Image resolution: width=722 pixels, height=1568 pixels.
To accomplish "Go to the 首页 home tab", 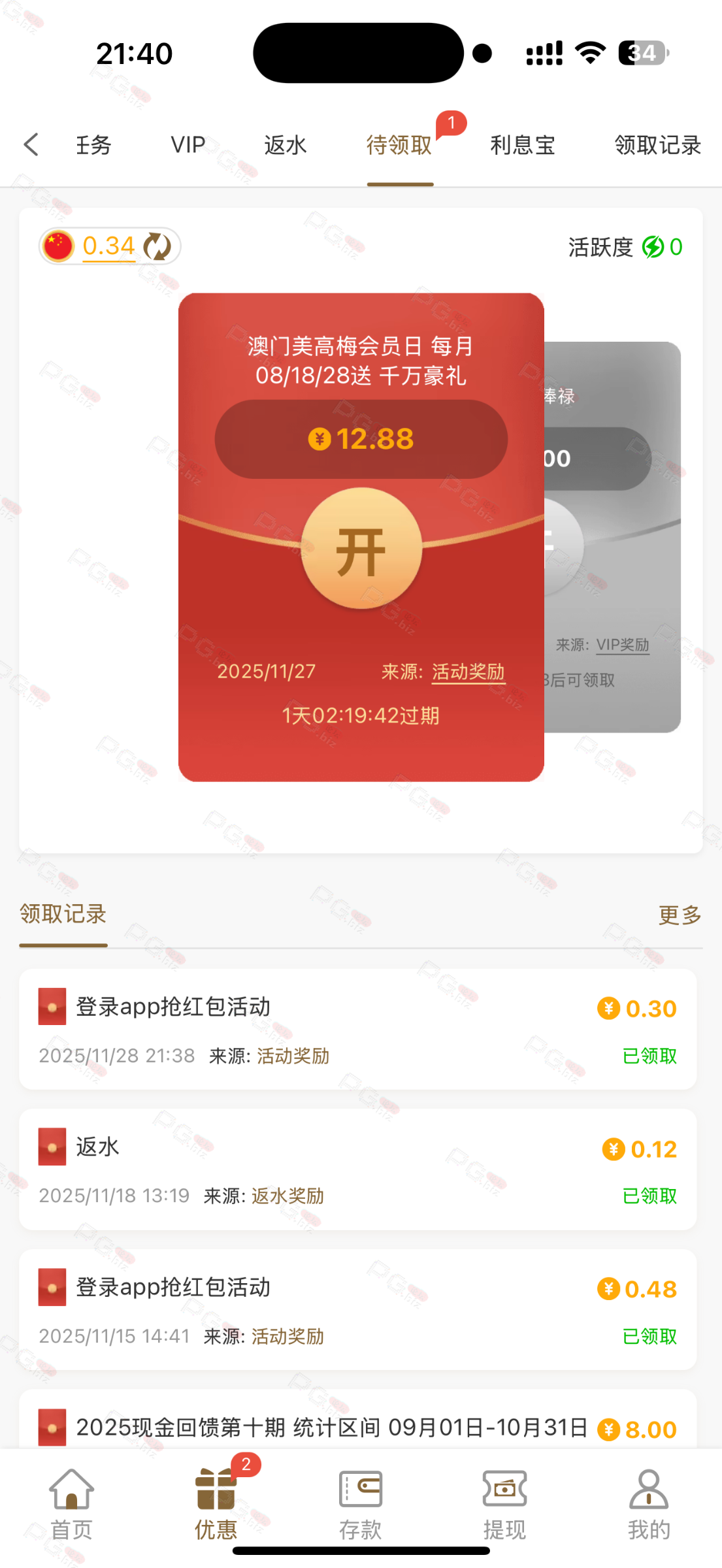I will pos(72,1504).
